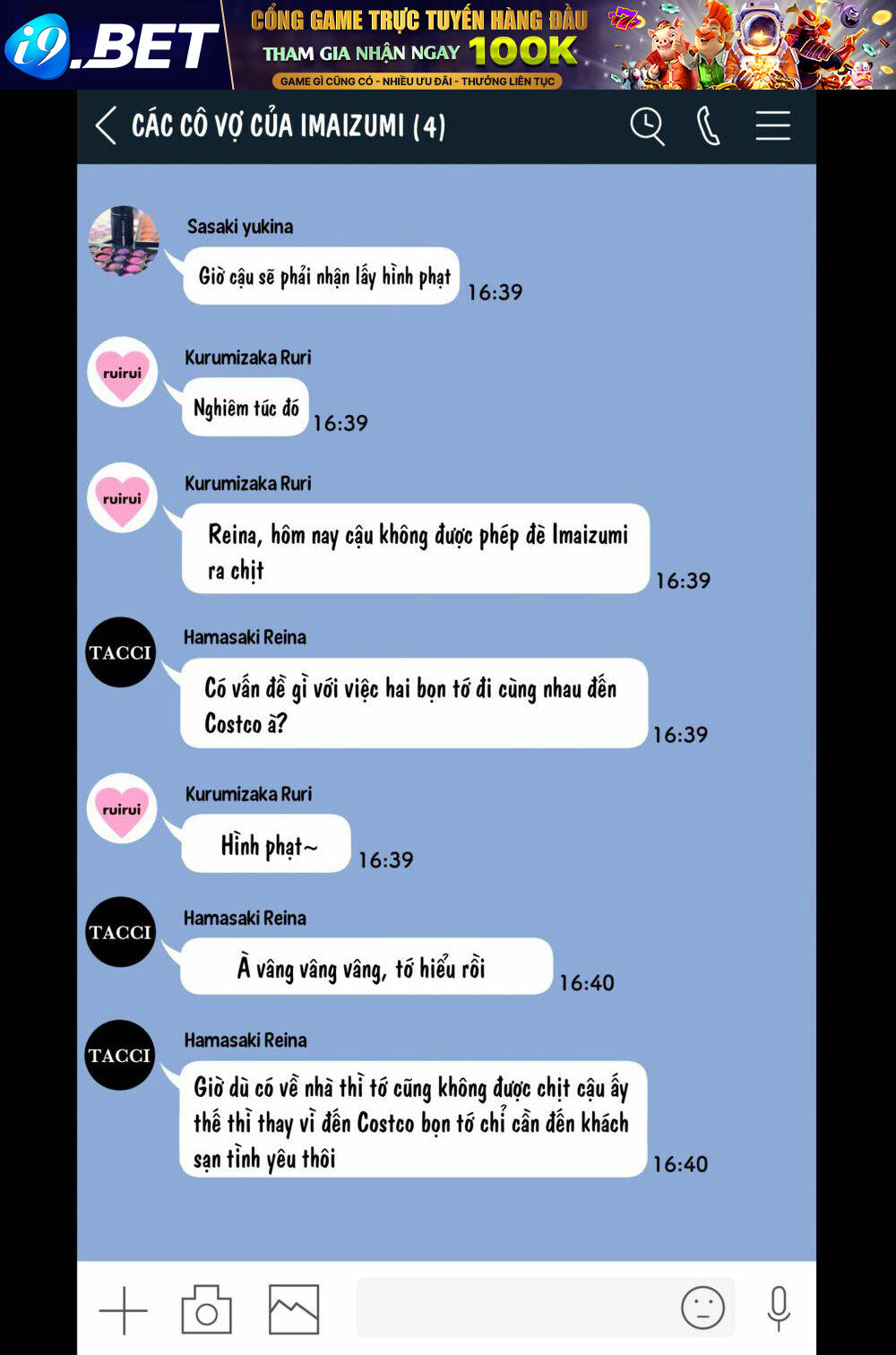
Task: Open the camera to take a photo
Action: pos(205,1307)
